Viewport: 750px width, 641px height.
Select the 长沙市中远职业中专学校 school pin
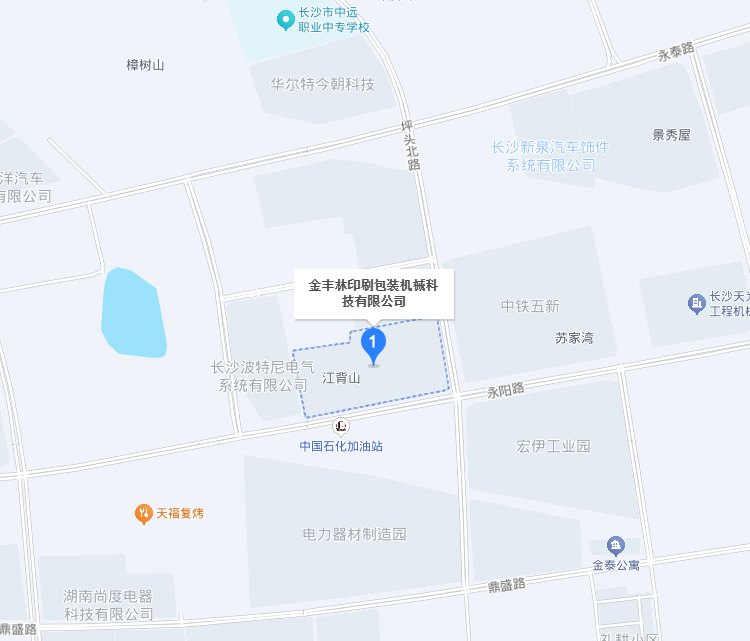point(285,18)
